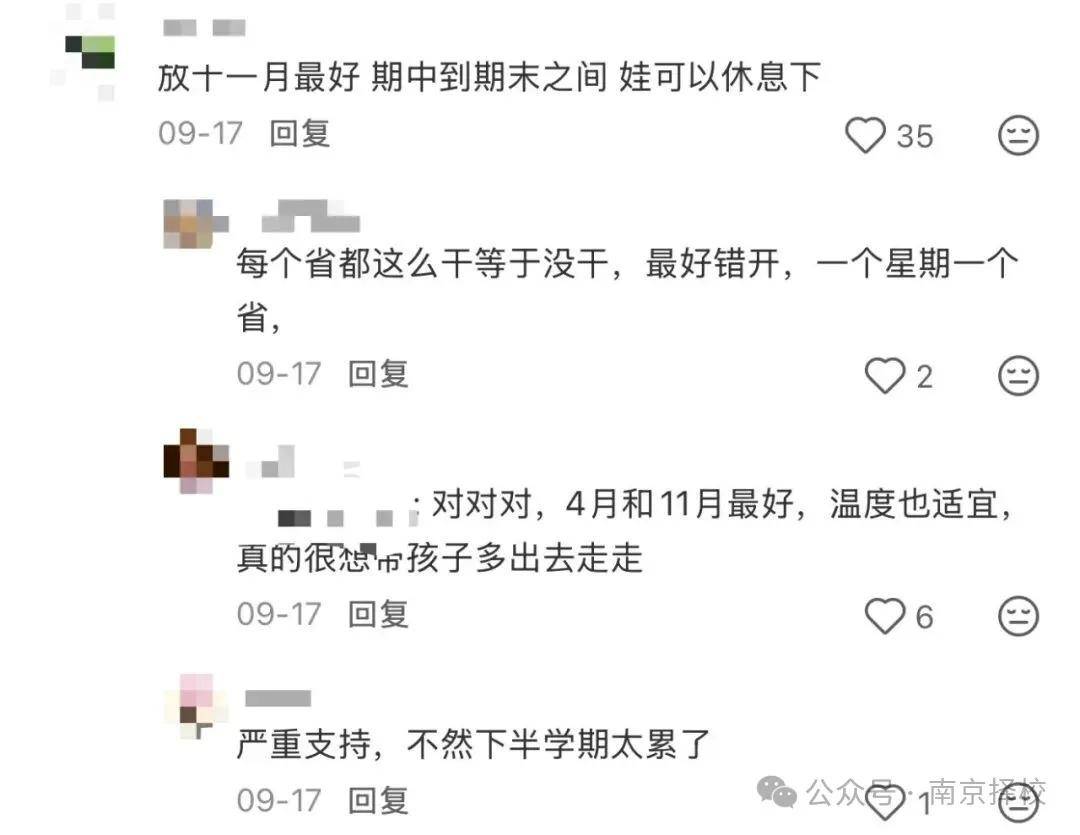View profile of the 严重支持 commenter
The height and width of the screenshot is (835, 1080).
195,705
